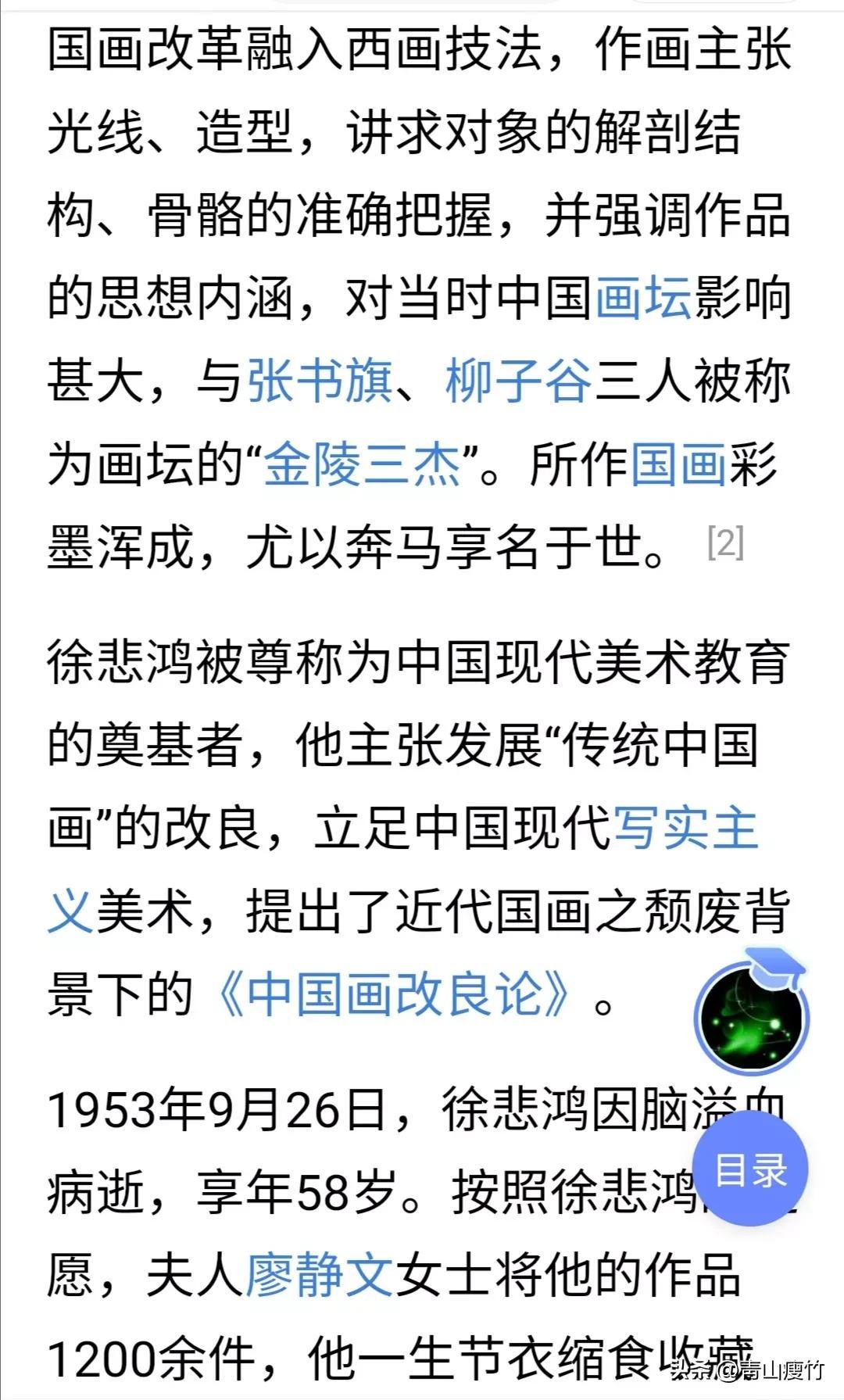Open the 国画 link
The width and height of the screenshot is (844, 1400).
[679, 464]
